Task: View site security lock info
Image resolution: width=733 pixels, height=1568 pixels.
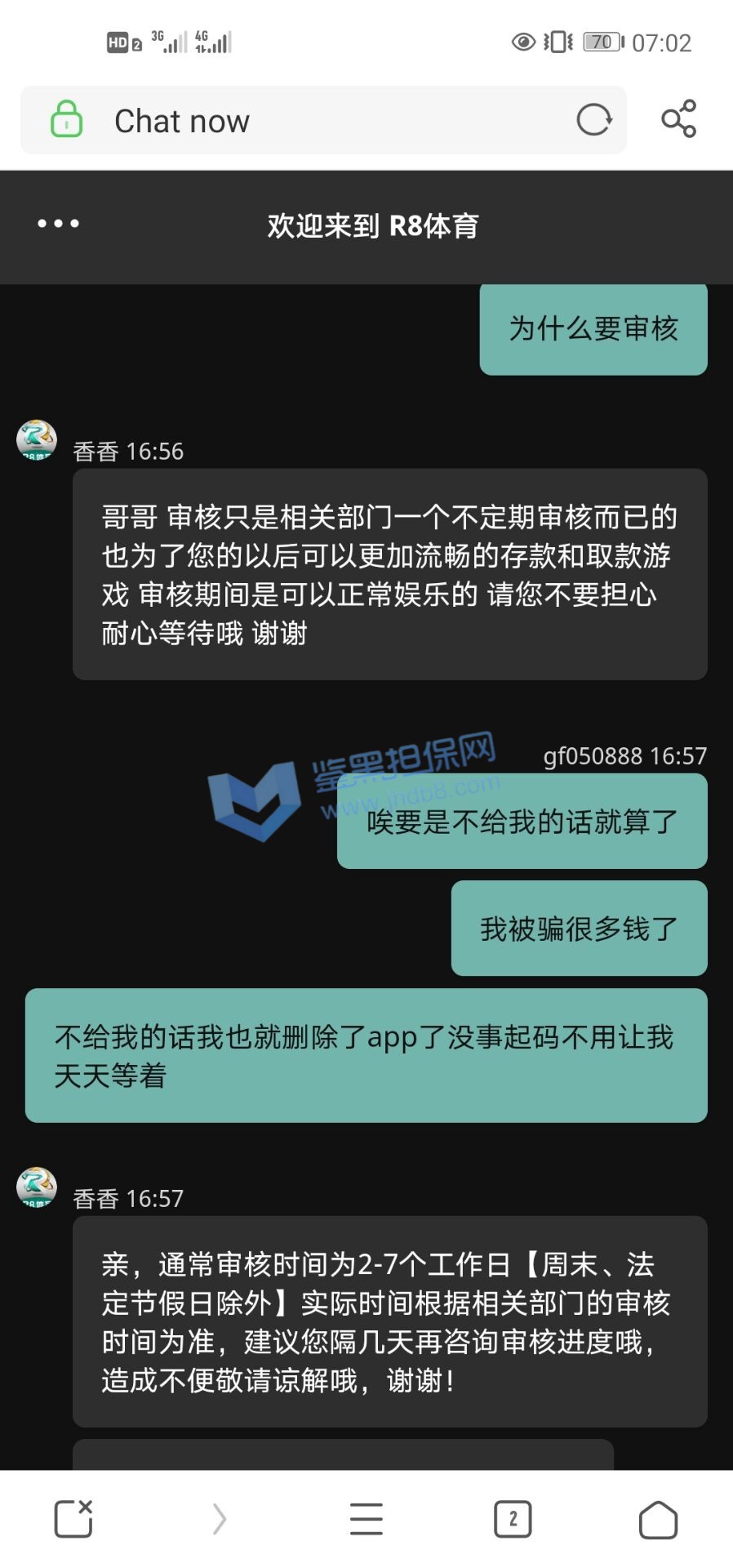Action: tap(66, 119)
